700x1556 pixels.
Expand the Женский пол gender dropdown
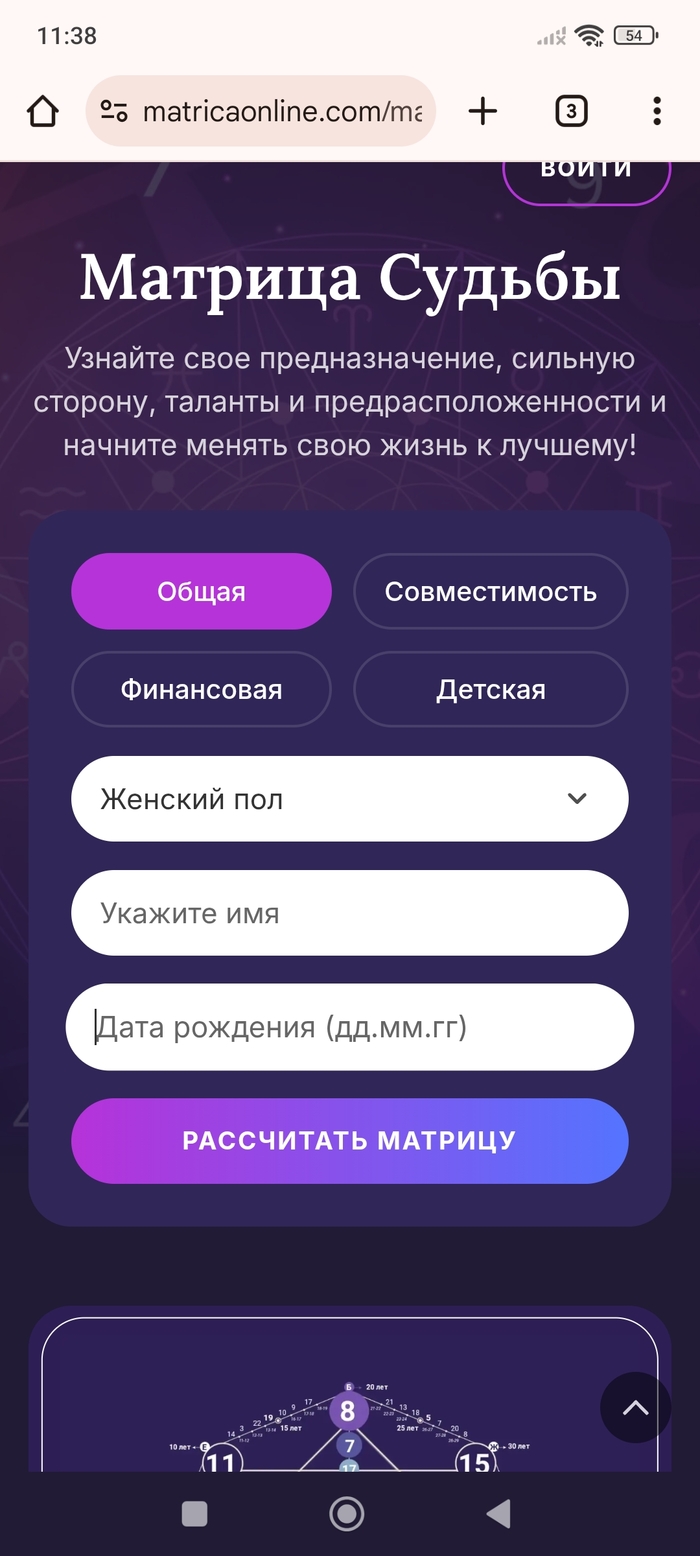click(x=349, y=799)
